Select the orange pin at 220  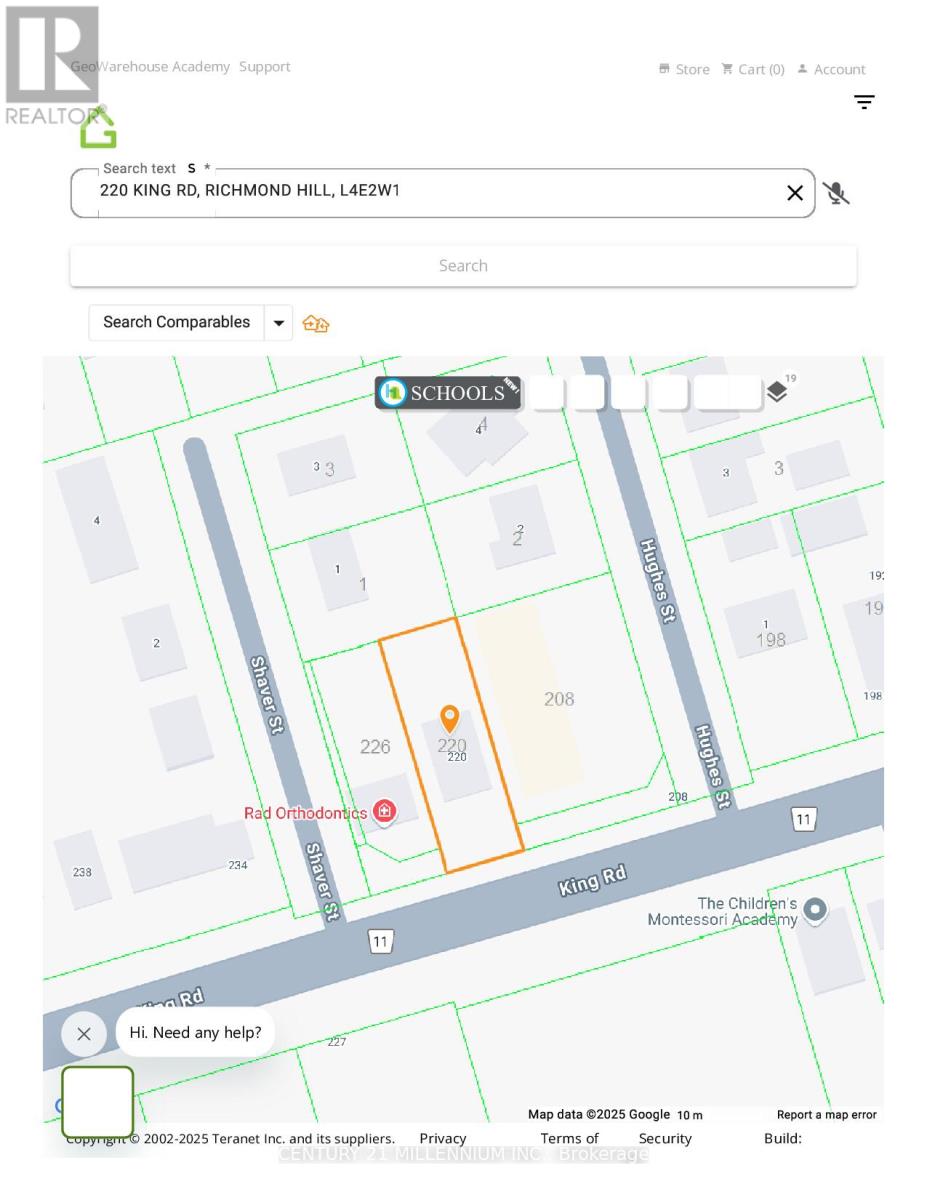450,719
